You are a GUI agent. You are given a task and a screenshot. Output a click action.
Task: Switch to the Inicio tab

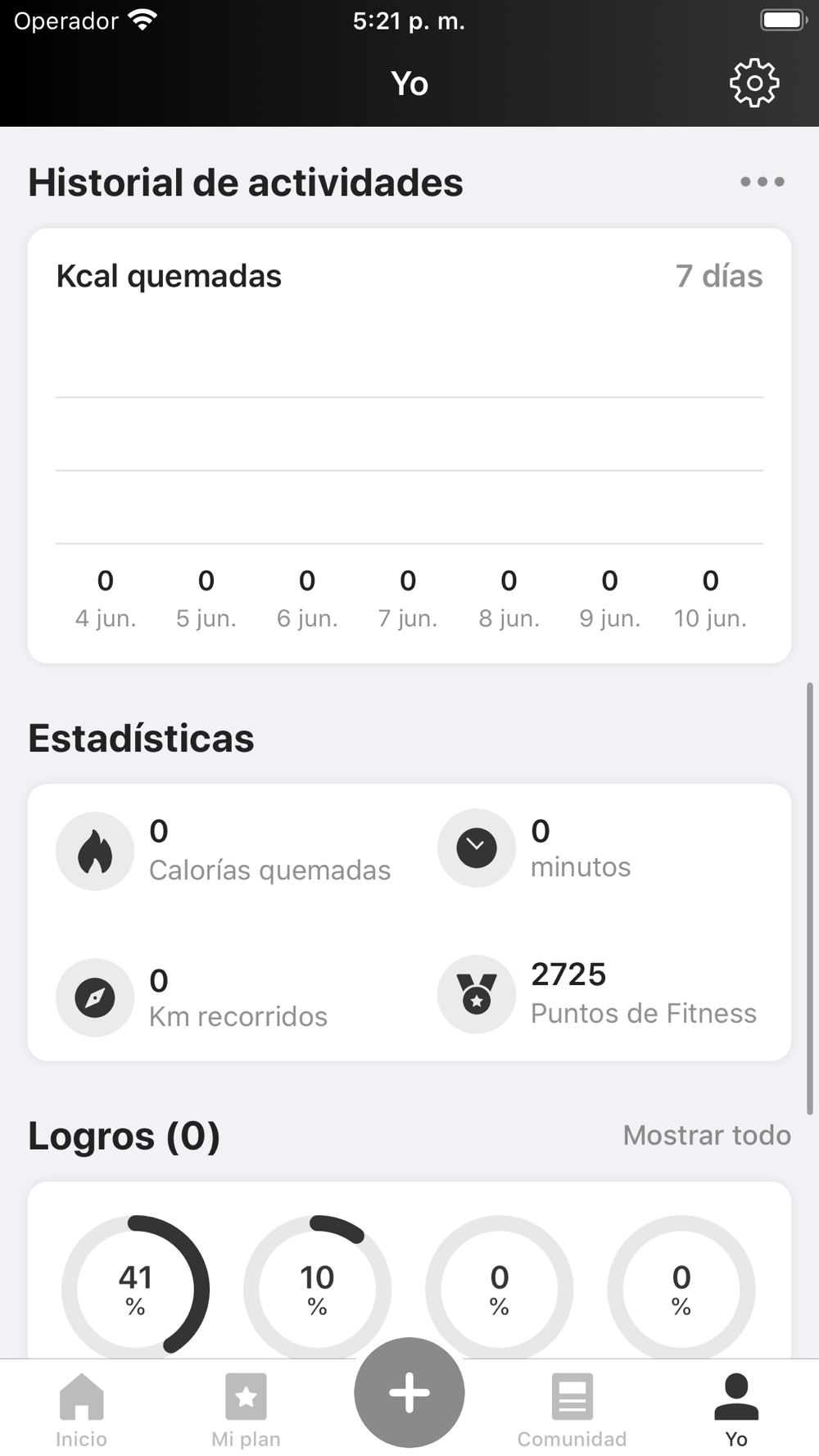(81, 1410)
